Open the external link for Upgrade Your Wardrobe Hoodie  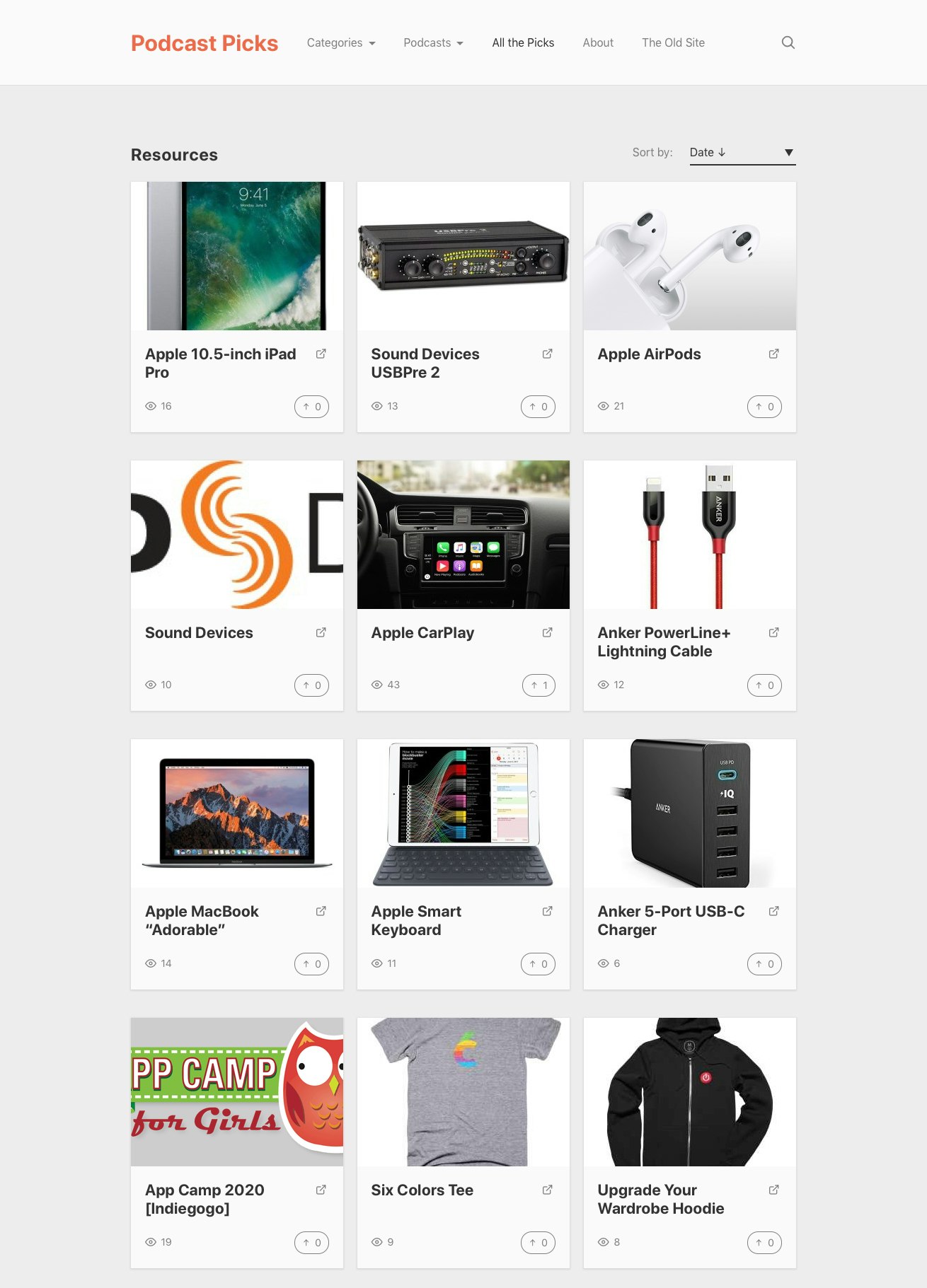773,1190
